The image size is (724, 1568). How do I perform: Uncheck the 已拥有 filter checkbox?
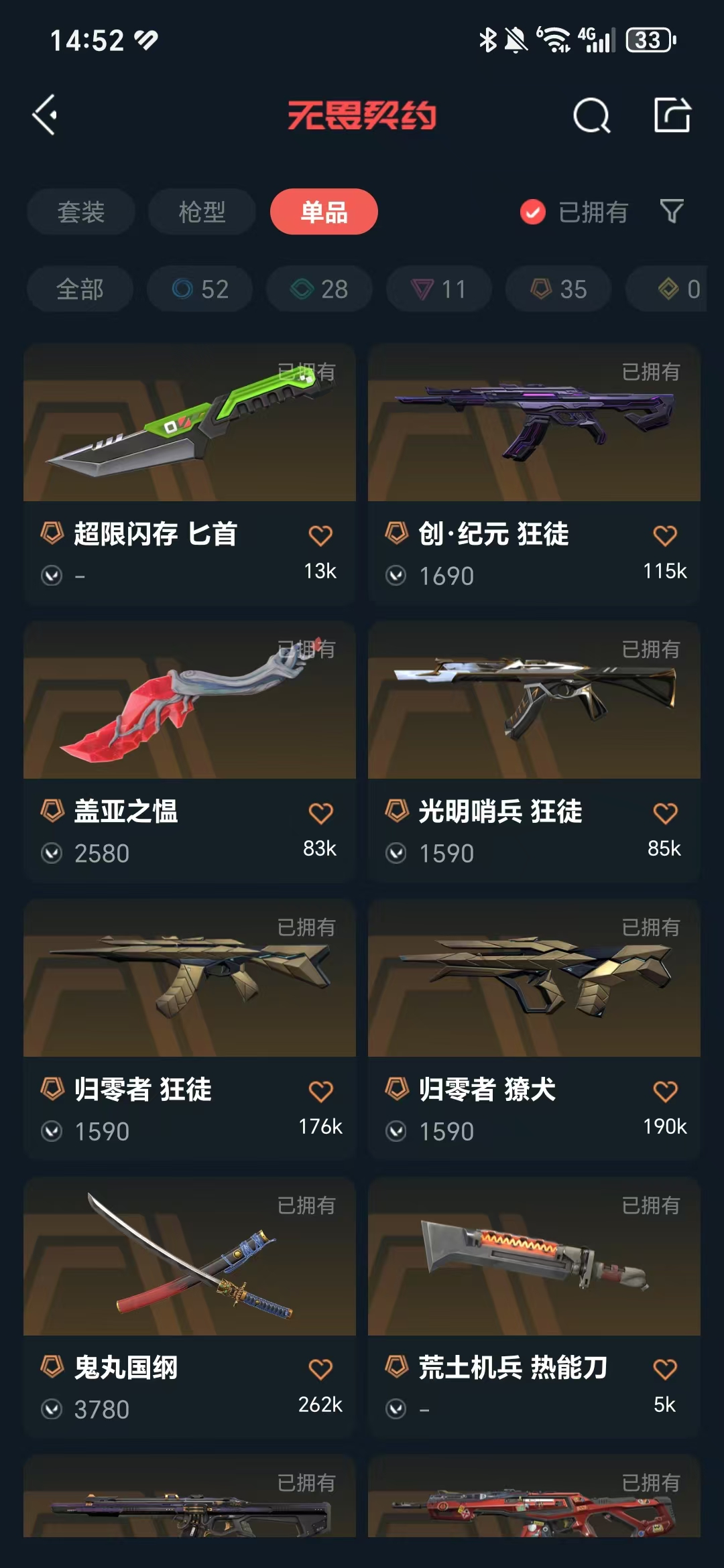533,212
